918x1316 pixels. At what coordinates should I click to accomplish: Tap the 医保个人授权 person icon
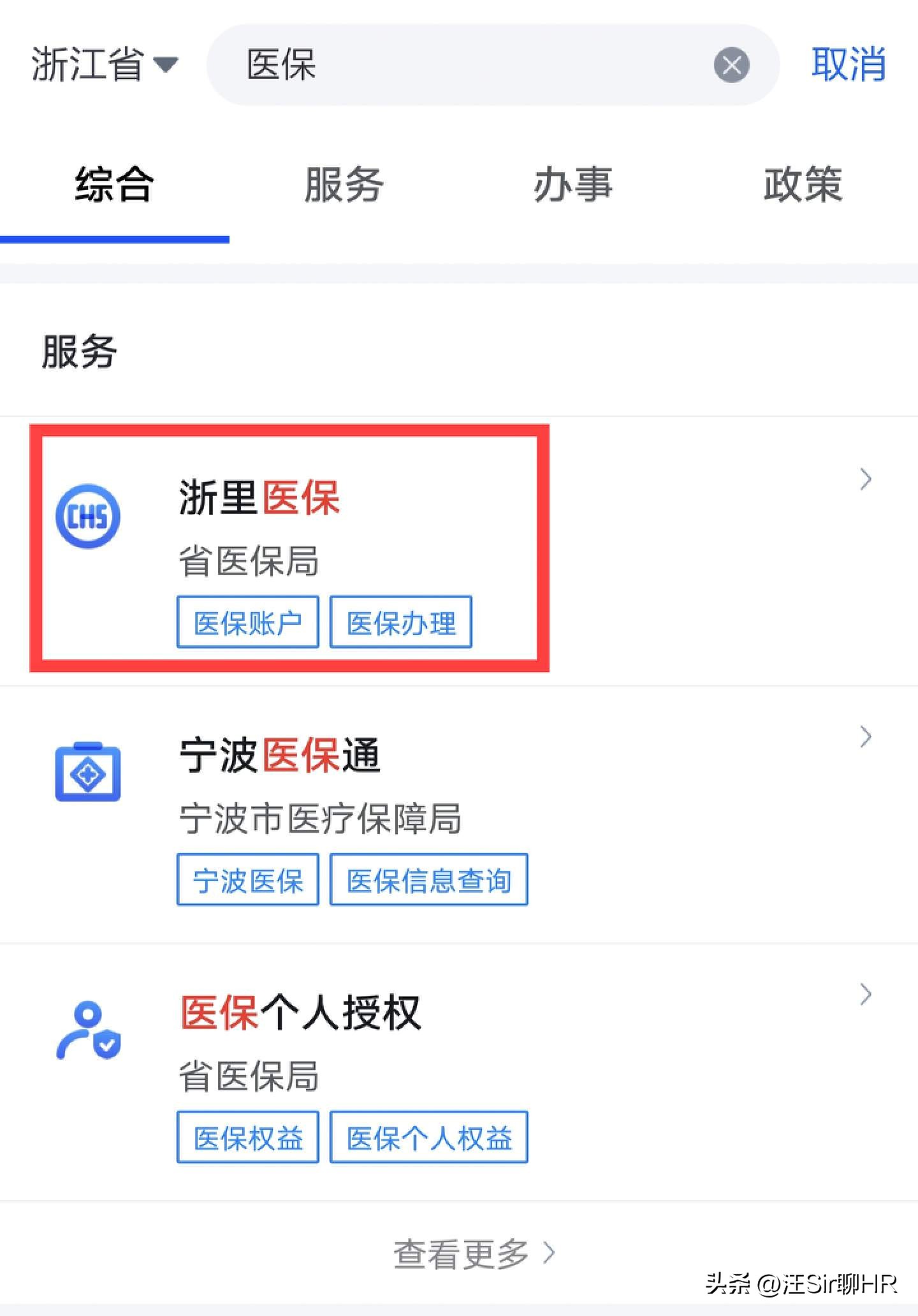(x=89, y=1034)
